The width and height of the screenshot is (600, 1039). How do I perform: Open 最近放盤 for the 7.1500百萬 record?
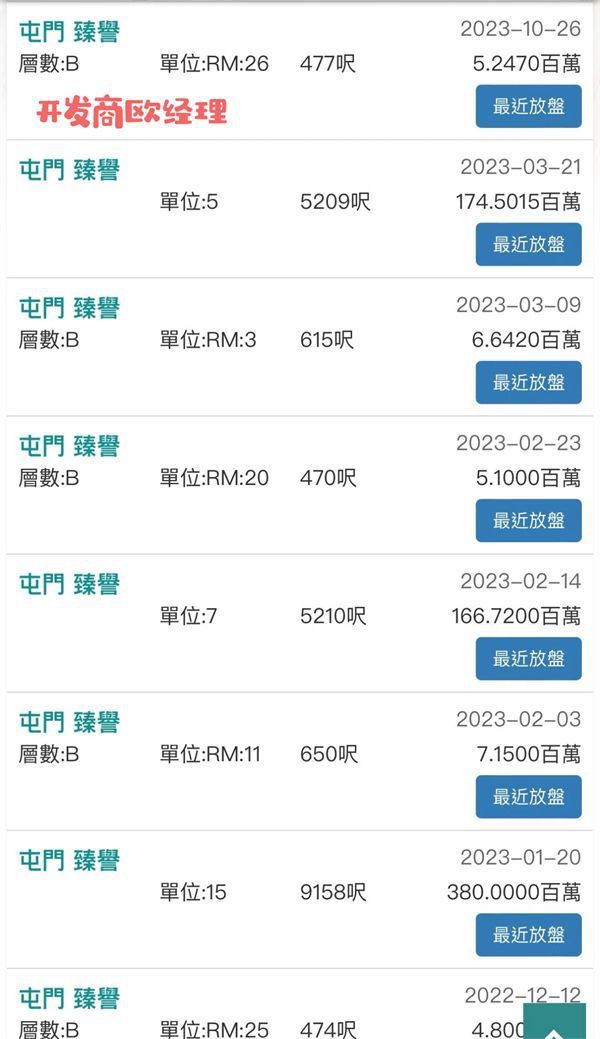click(528, 796)
